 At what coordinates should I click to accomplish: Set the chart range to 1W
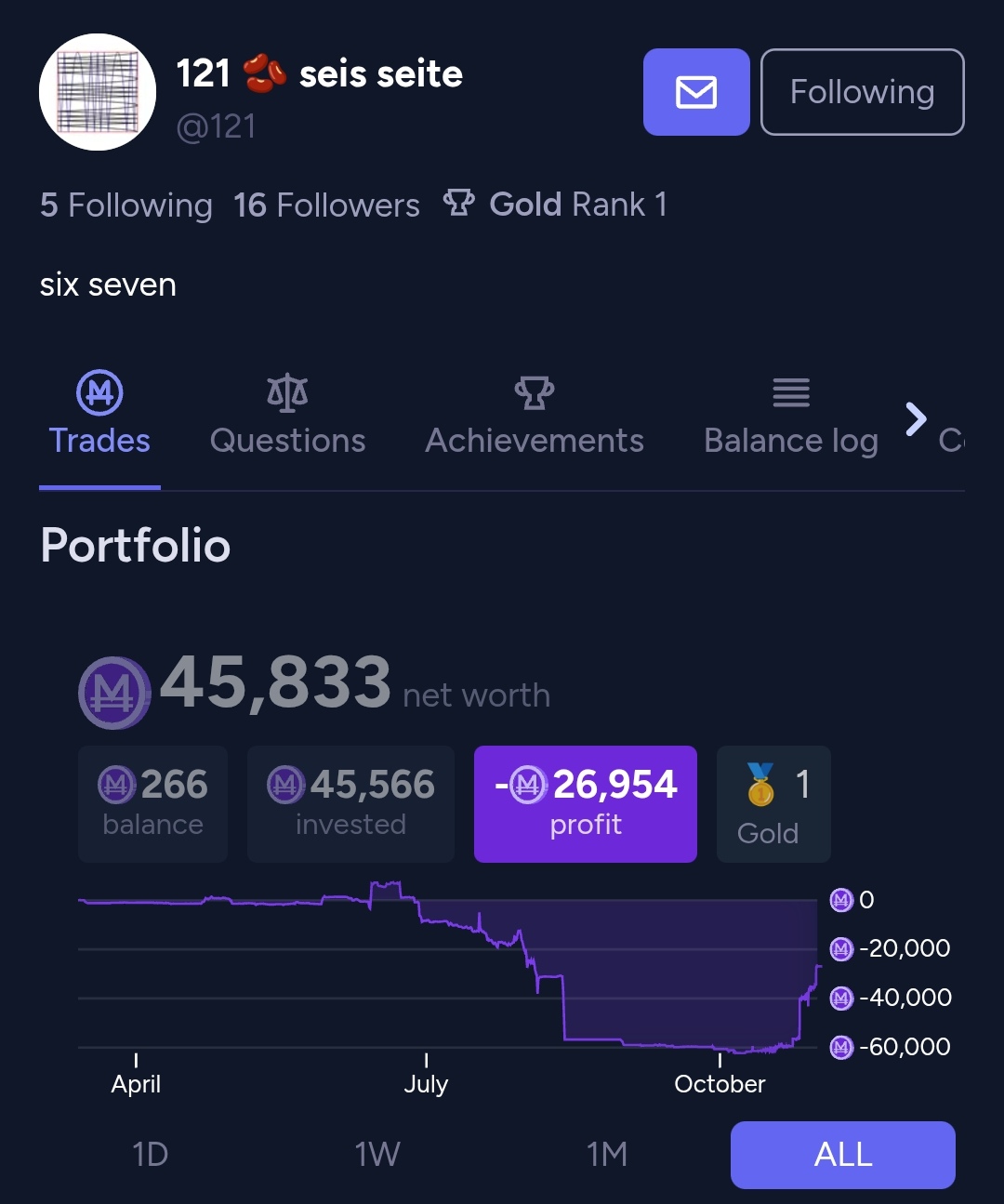pyautogui.click(x=377, y=1155)
